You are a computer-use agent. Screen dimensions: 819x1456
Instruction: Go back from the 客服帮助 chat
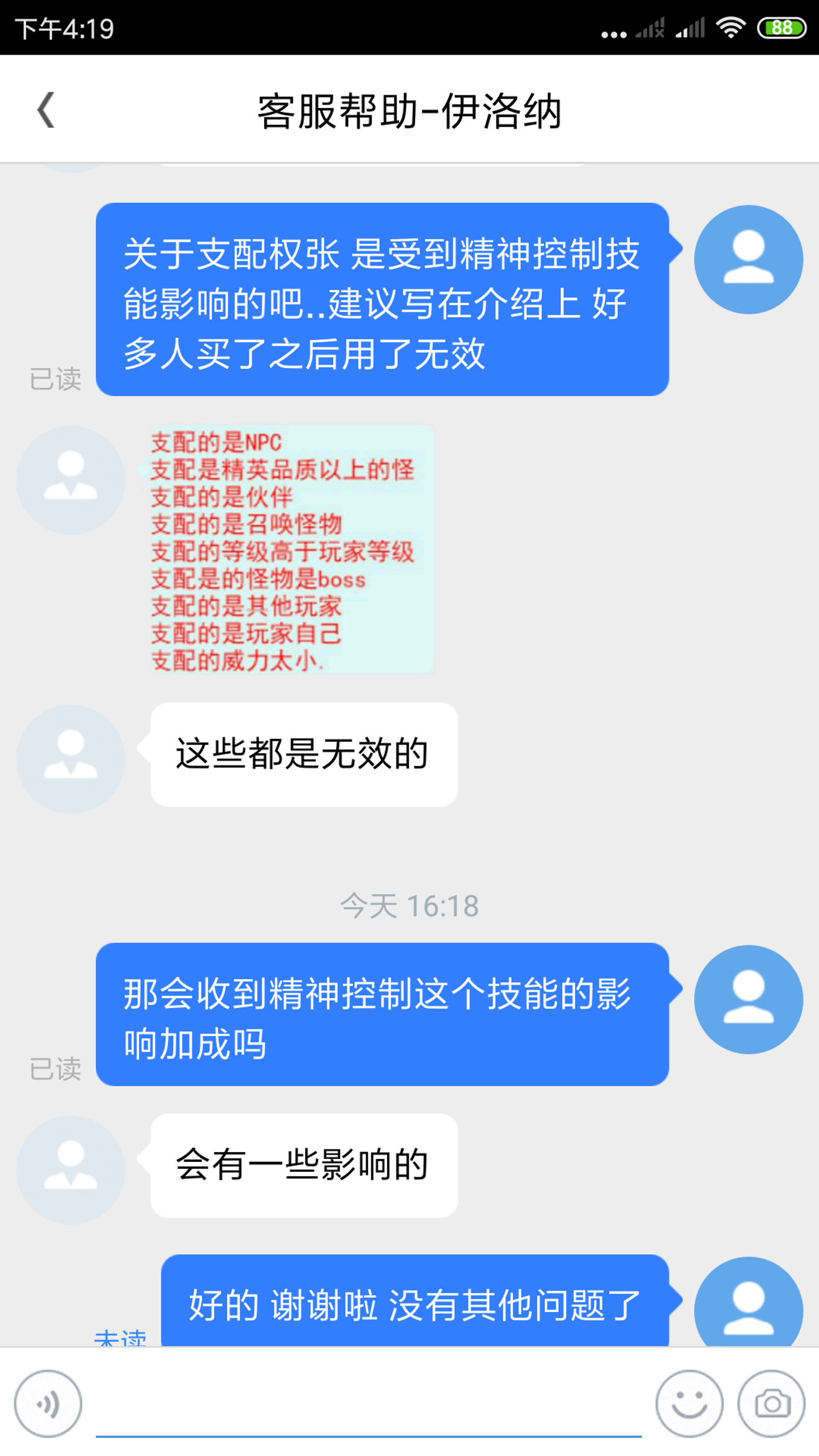[46, 110]
